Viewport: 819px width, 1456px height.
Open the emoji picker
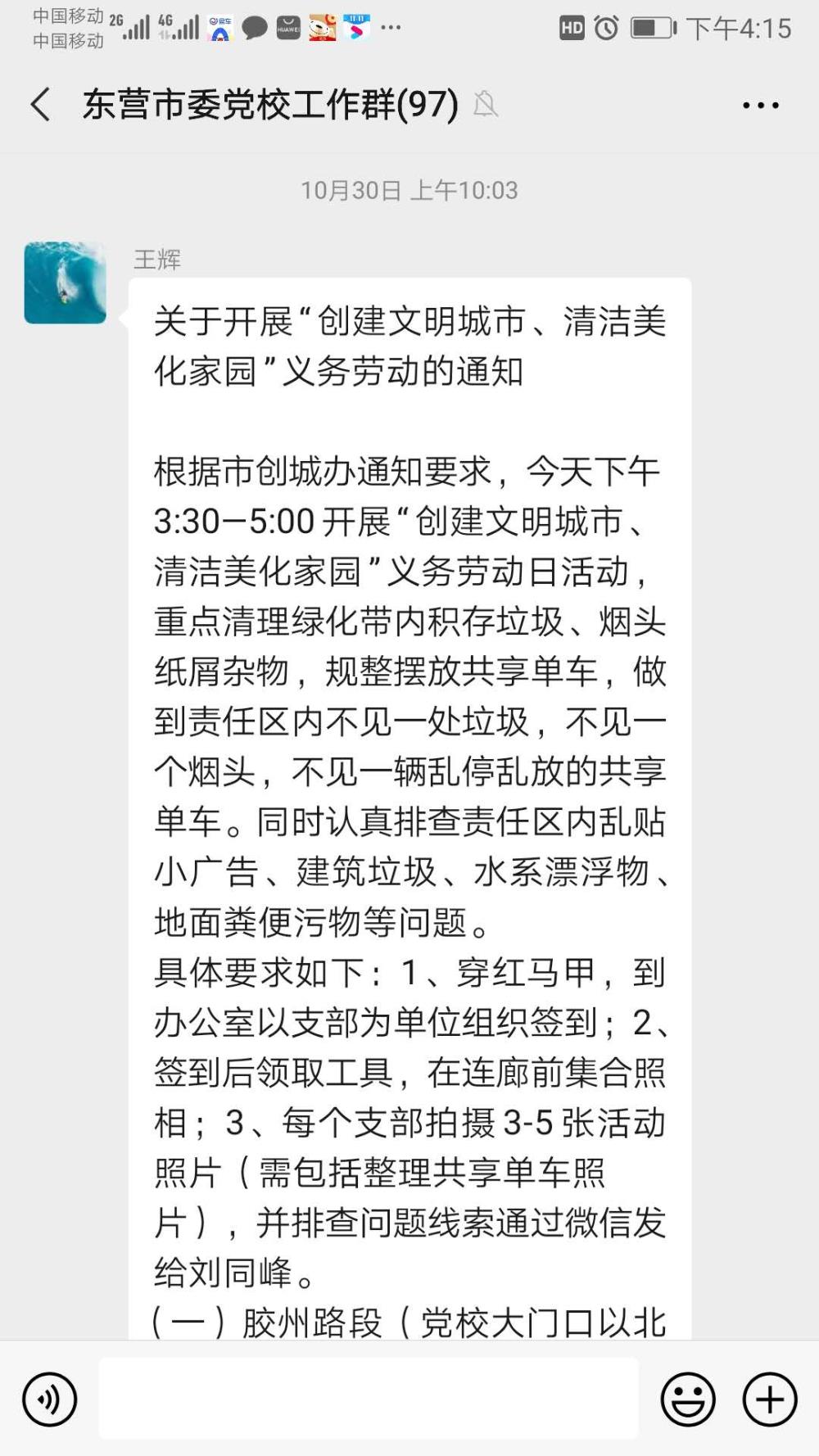pos(688,1399)
